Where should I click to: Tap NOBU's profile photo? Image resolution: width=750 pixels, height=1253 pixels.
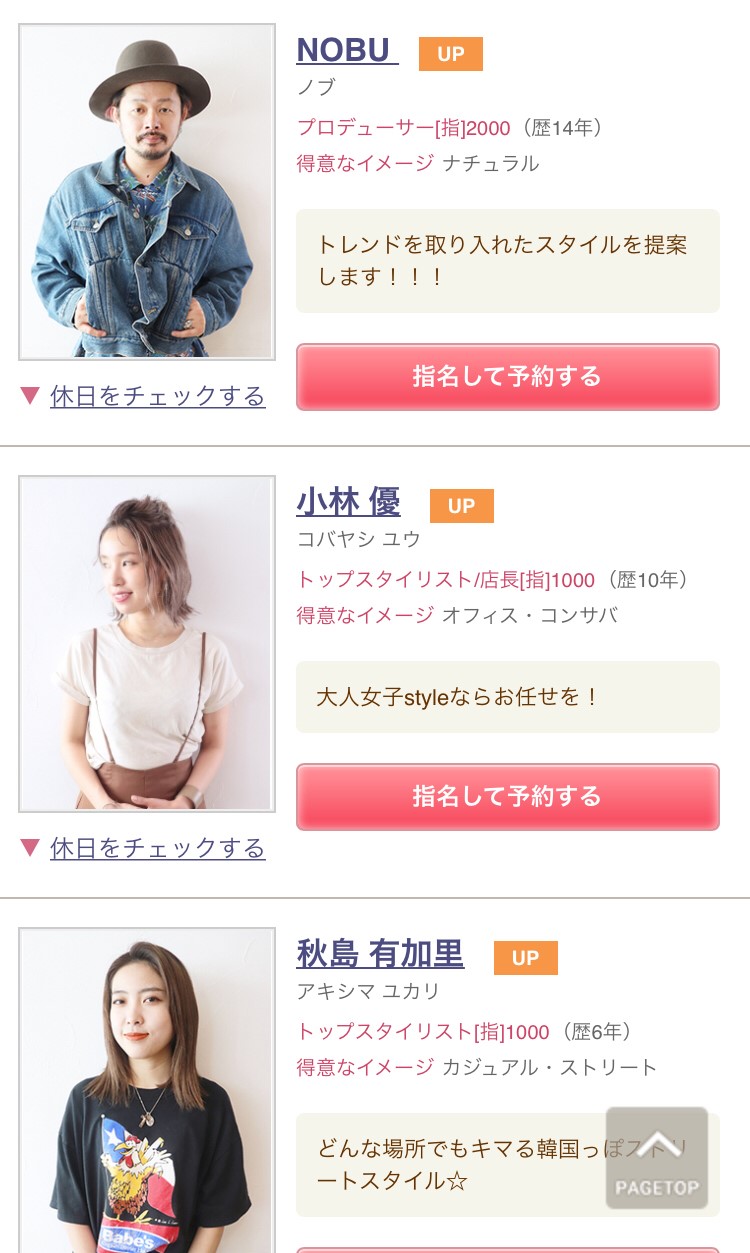[147, 192]
